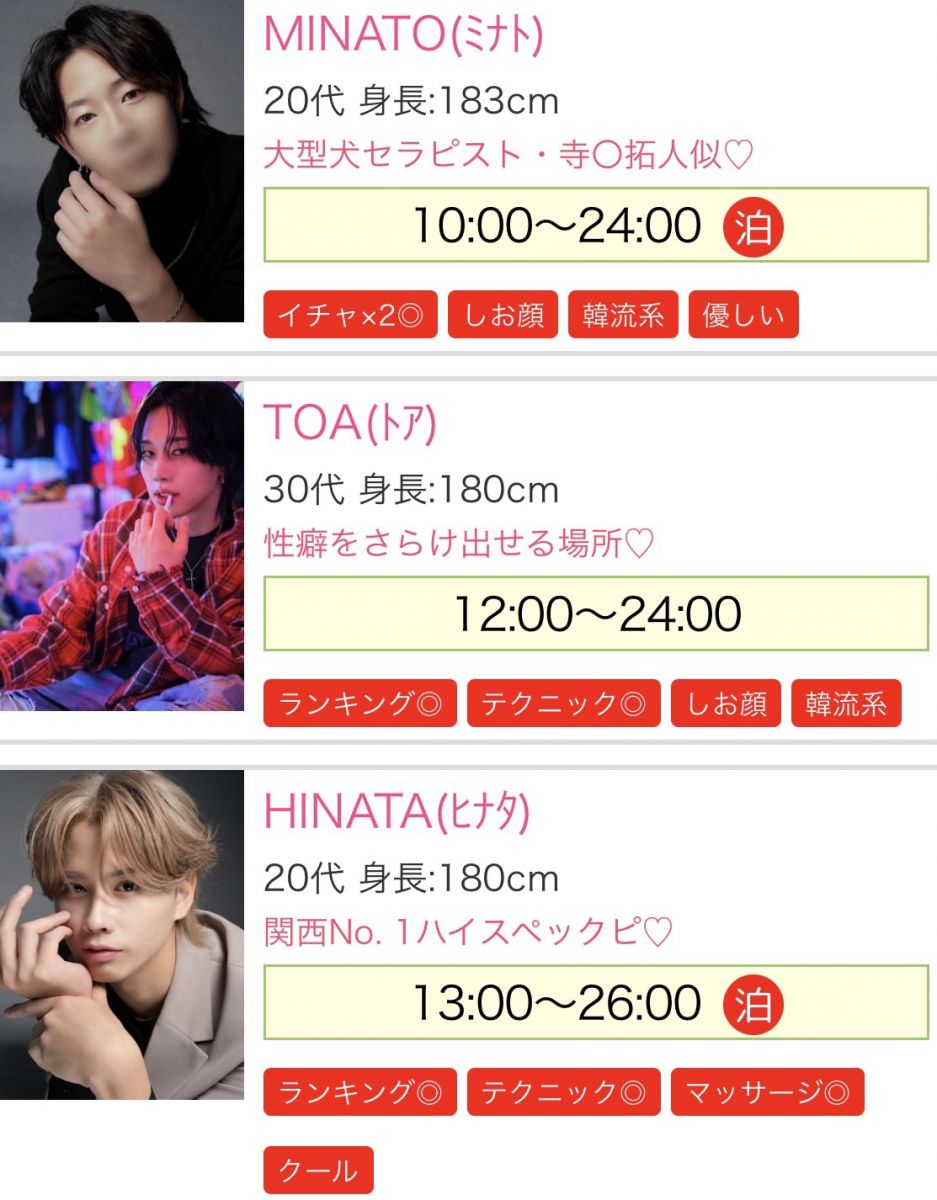Viewport: 937px width, 1200px height.
Task: Open the MINATO(ミナト) name link
Action: click(x=403, y=36)
